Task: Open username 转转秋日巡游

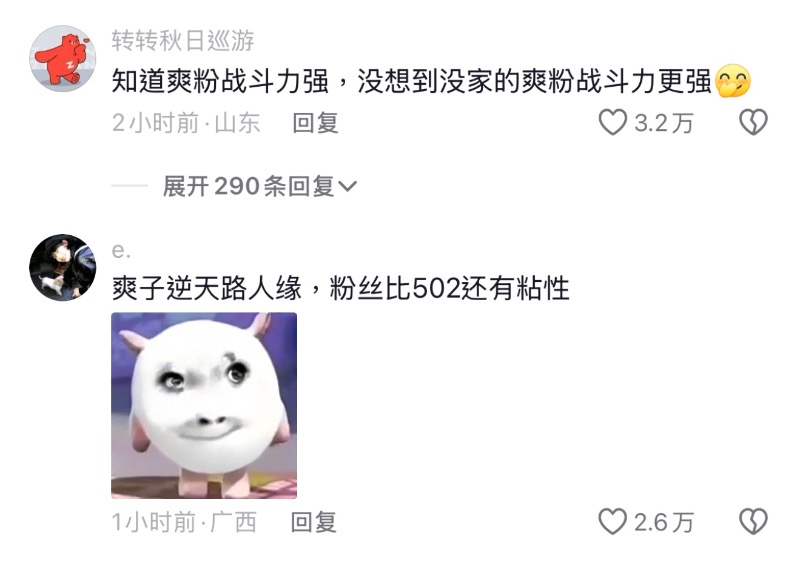Action: [x=182, y=41]
